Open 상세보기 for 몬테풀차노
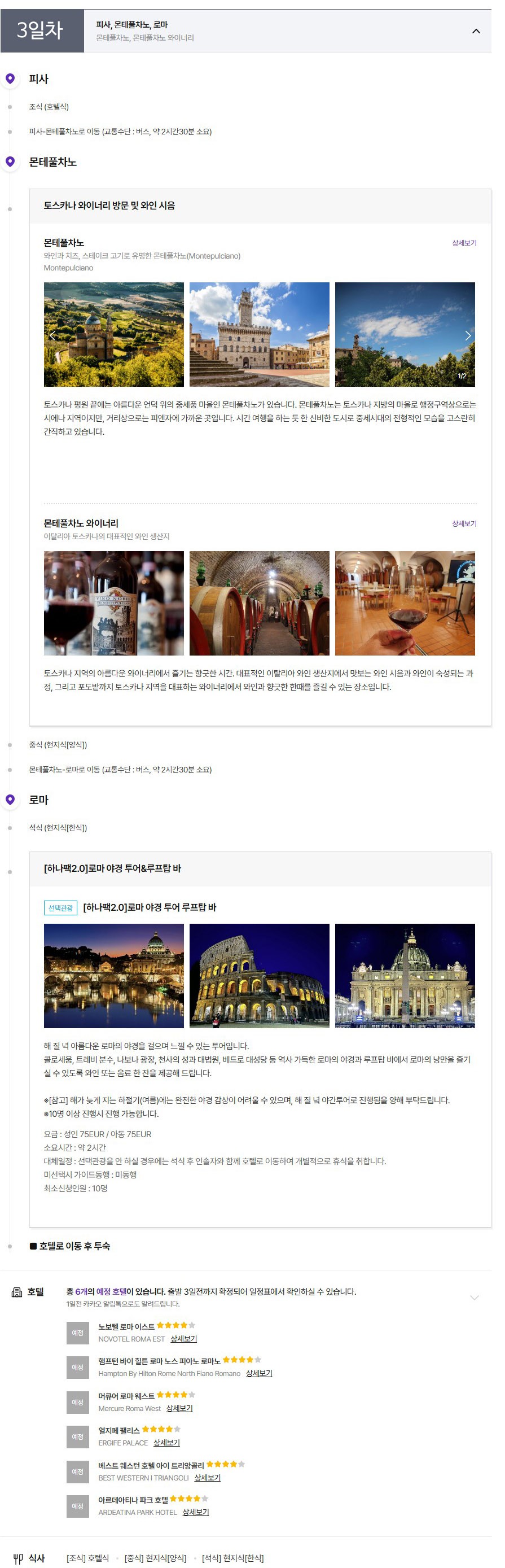The width and height of the screenshot is (505, 1568). pos(464,243)
